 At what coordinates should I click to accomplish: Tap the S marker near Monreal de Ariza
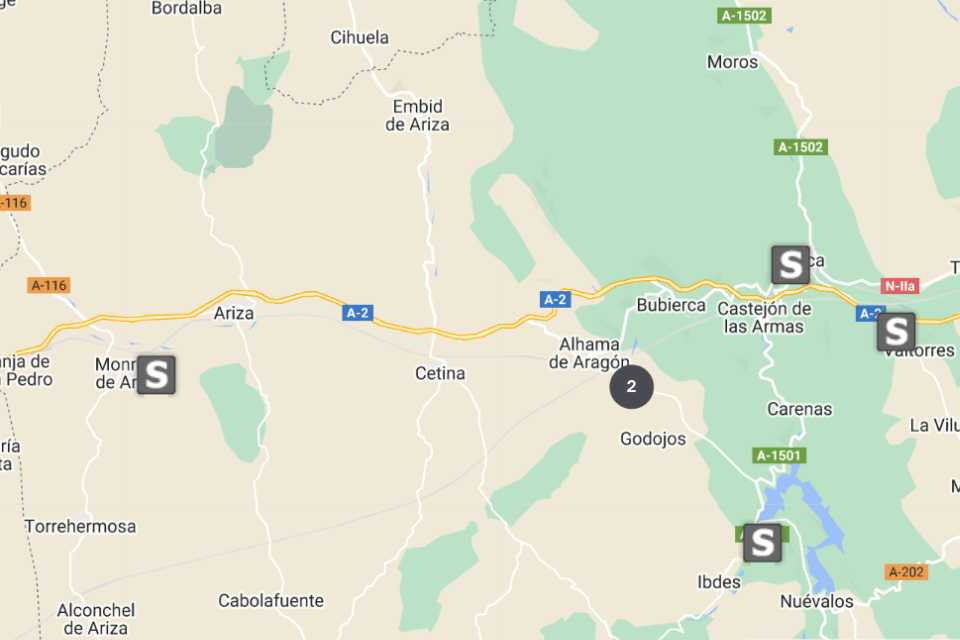(x=156, y=375)
